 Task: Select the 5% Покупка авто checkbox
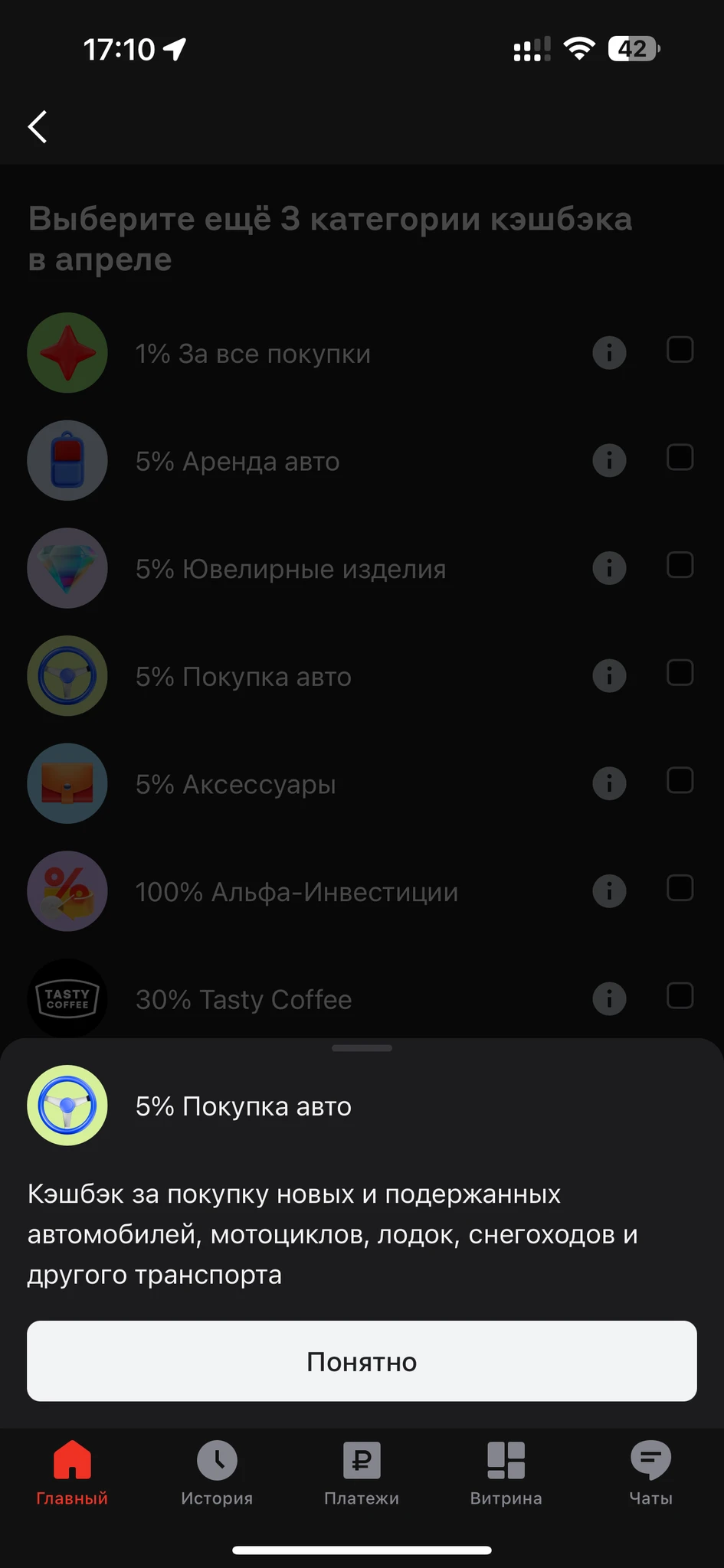click(x=680, y=673)
